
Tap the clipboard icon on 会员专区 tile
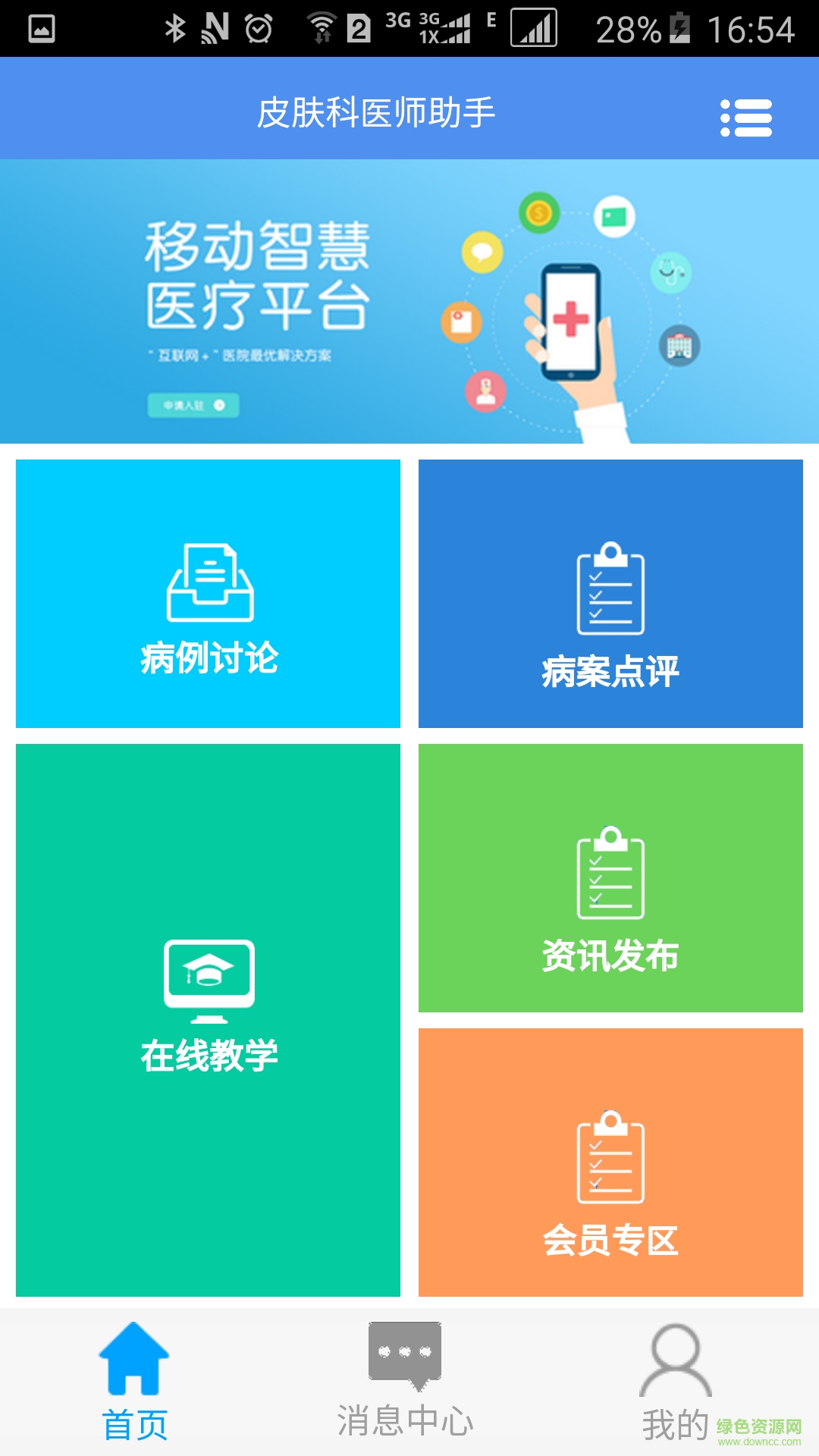click(611, 1160)
